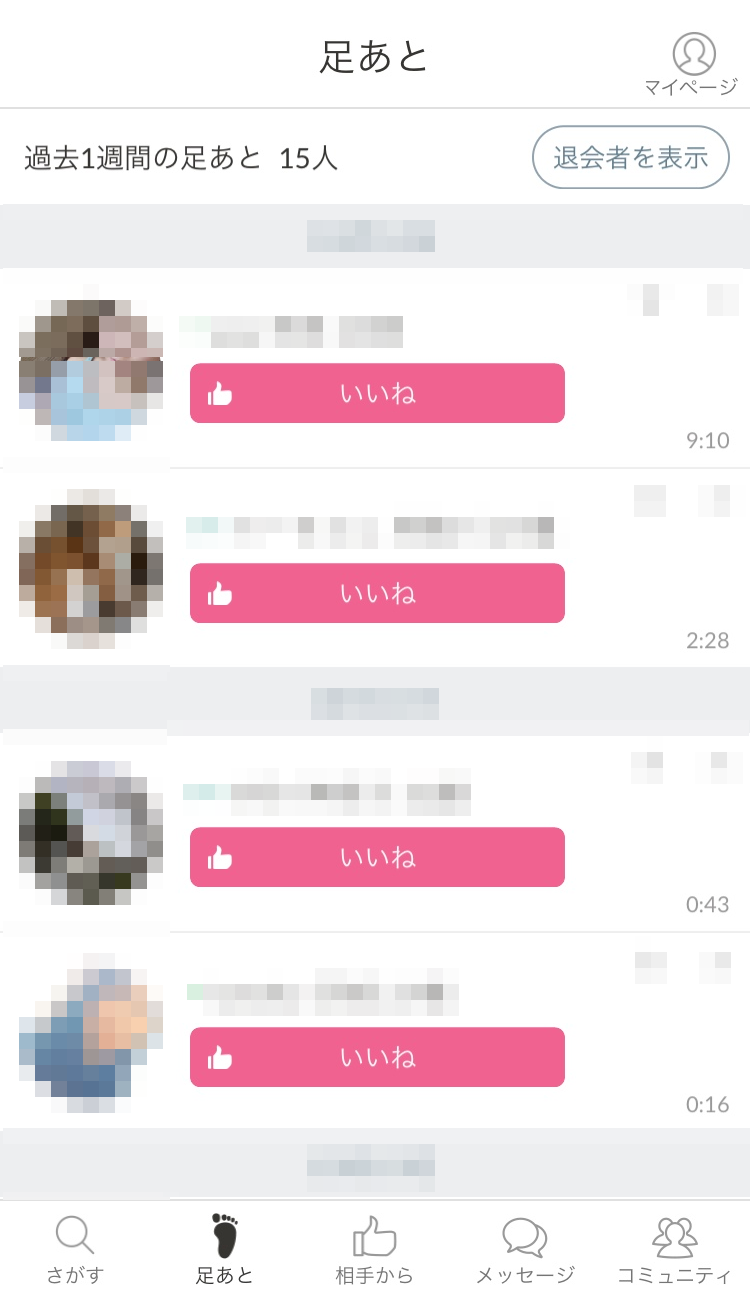Send いいね to the 9:10 visitor

pos(377,393)
